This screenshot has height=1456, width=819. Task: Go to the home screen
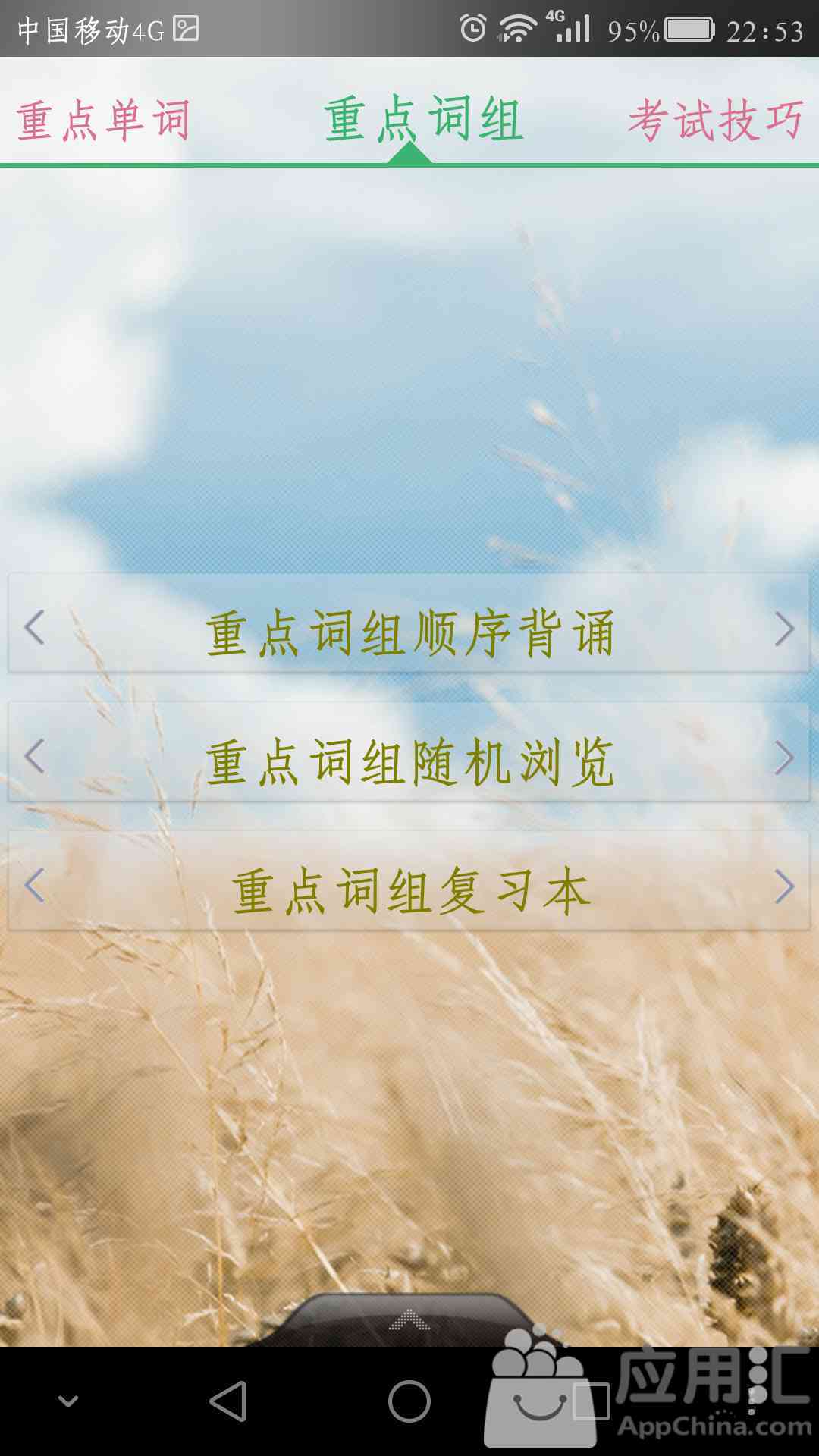pos(409,1401)
